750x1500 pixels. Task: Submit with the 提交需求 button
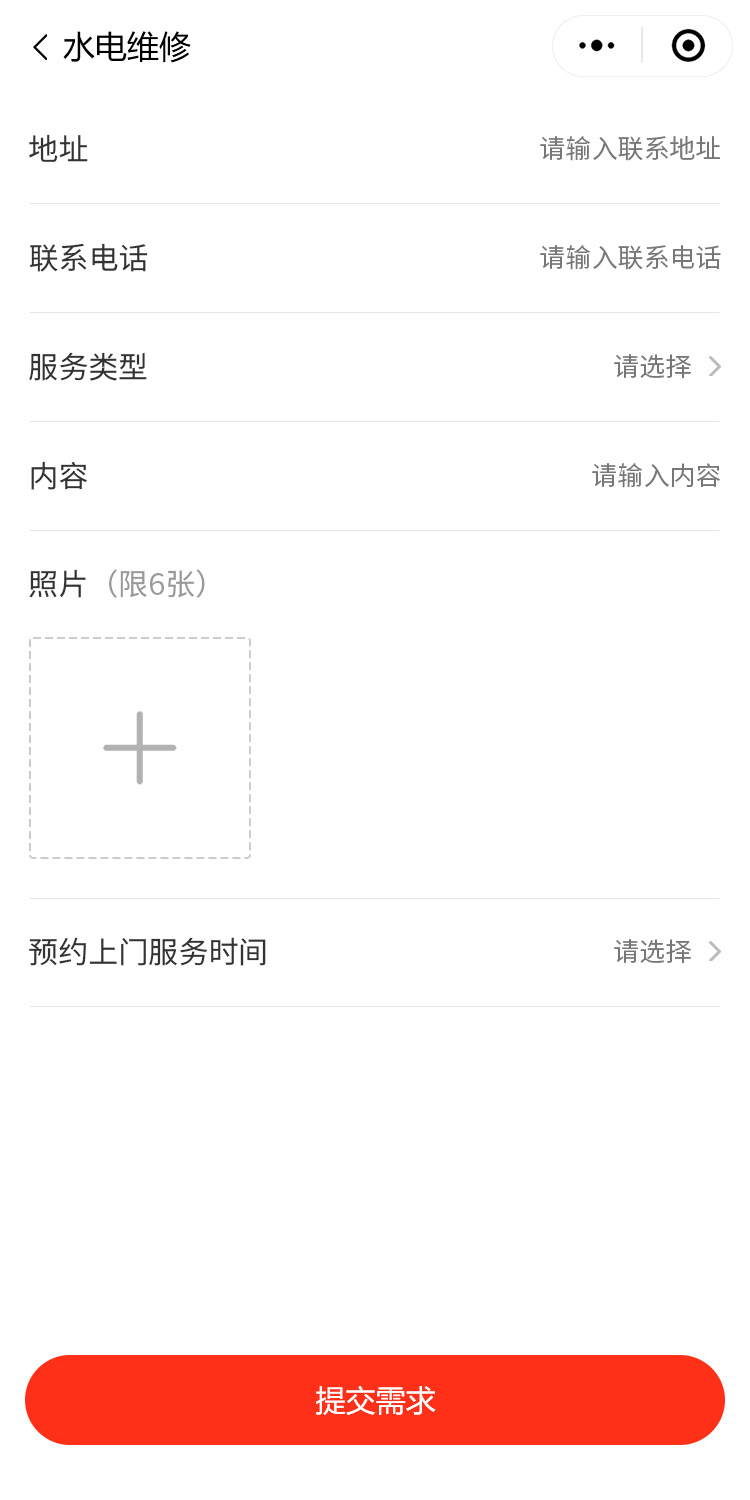[375, 1400]
